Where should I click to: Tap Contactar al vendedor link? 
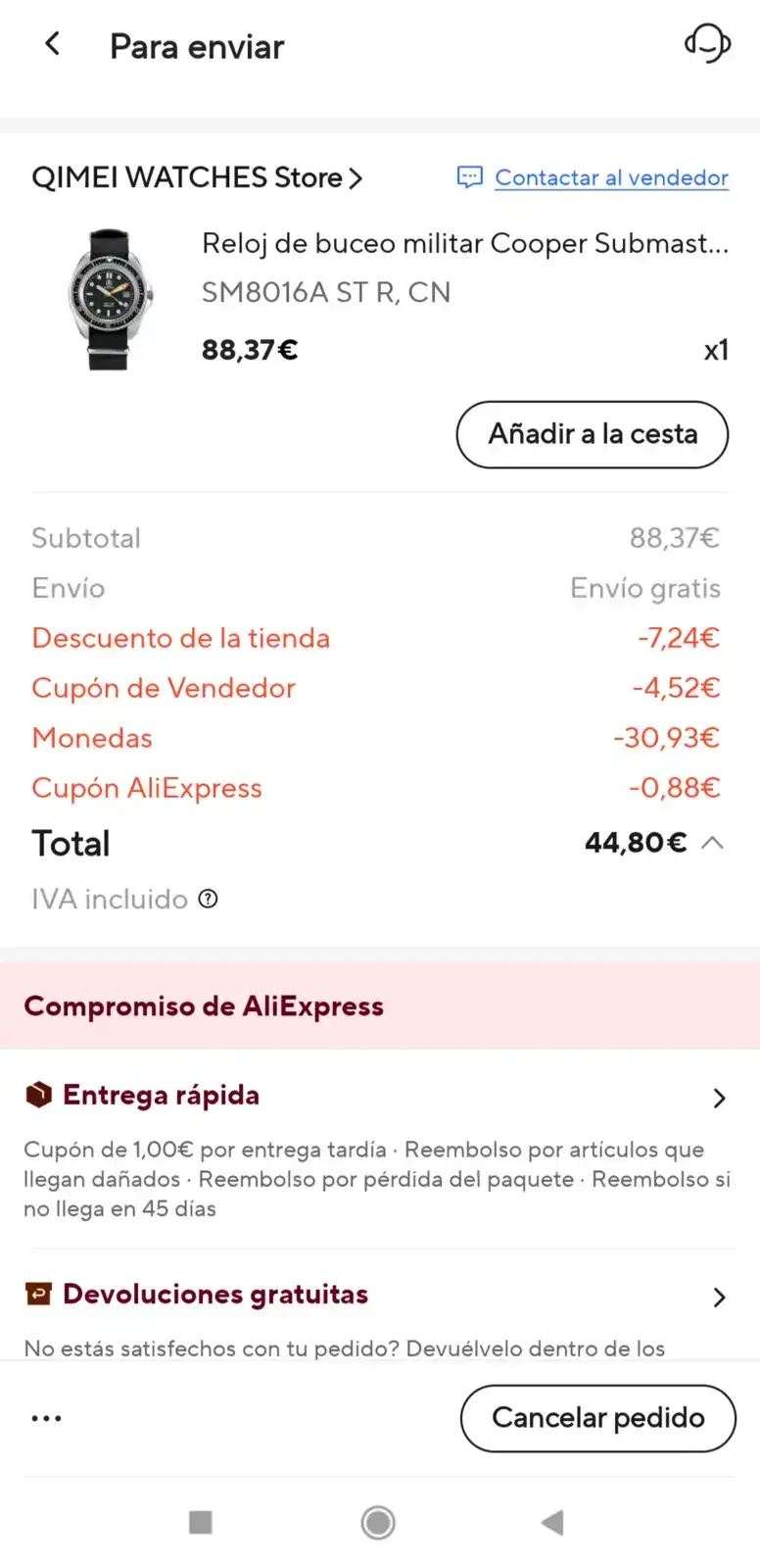point(611,177)
